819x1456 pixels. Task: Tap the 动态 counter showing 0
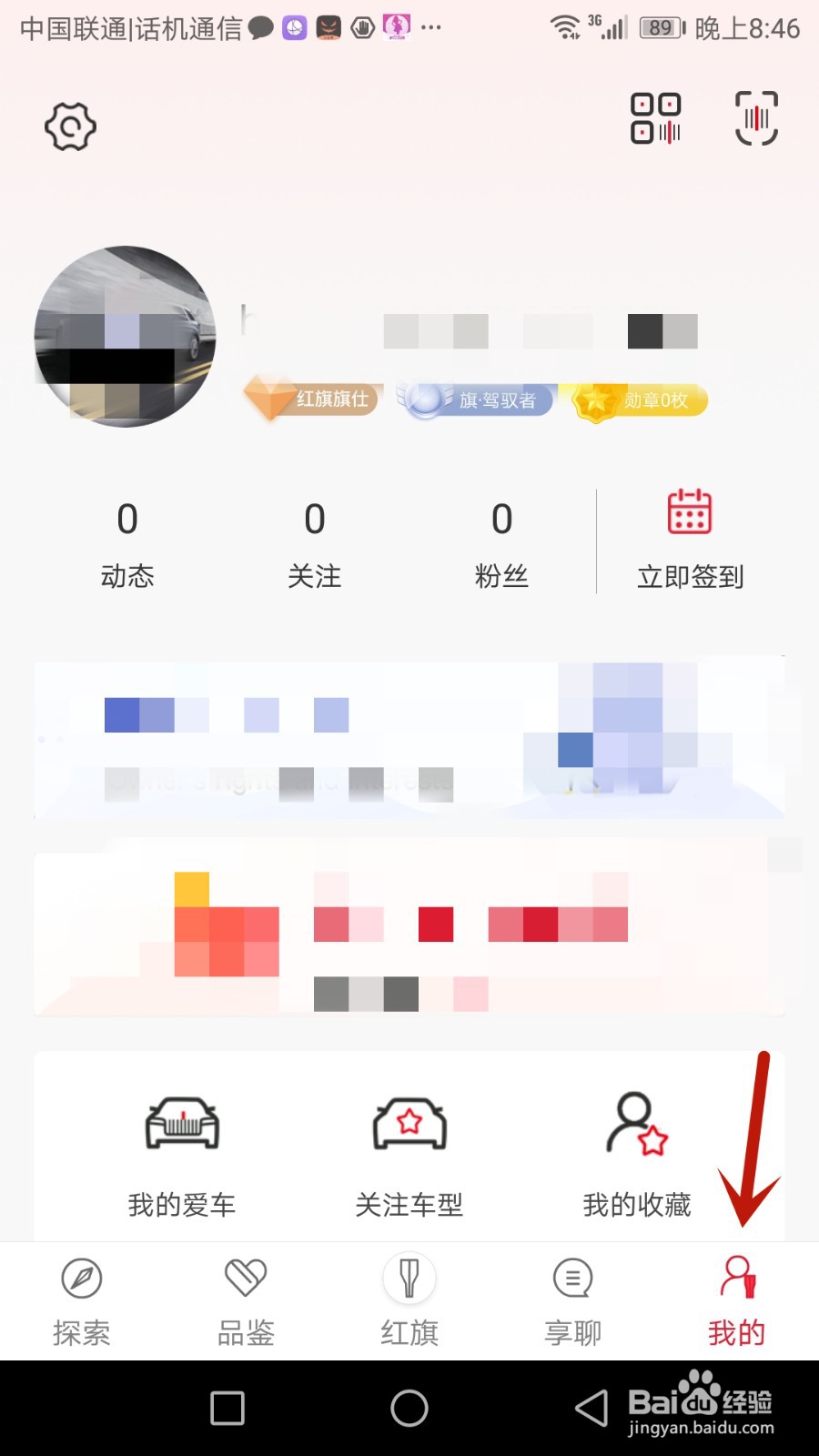click(x=127, y=541)
